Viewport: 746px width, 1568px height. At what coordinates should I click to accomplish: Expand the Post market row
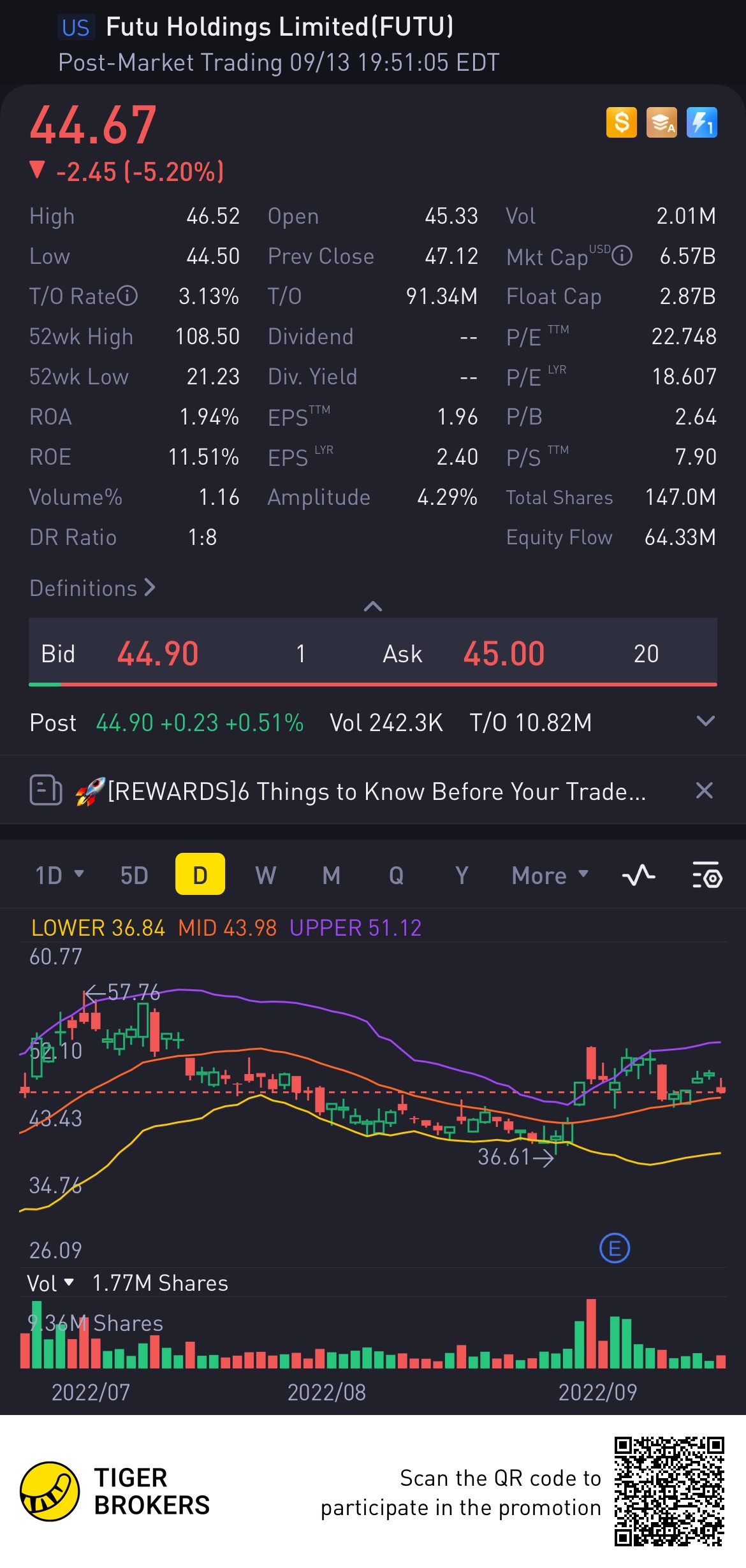pos(705,722)
